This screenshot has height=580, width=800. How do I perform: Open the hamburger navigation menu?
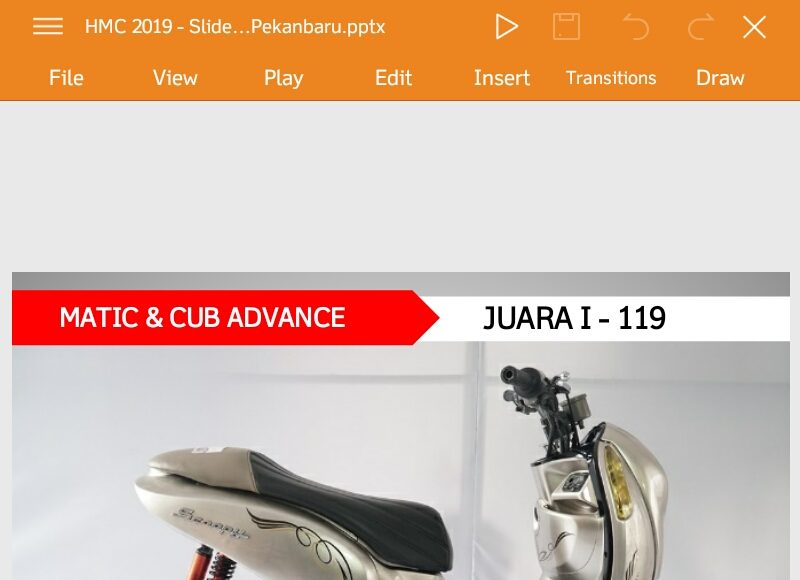[x=47, y=27]
